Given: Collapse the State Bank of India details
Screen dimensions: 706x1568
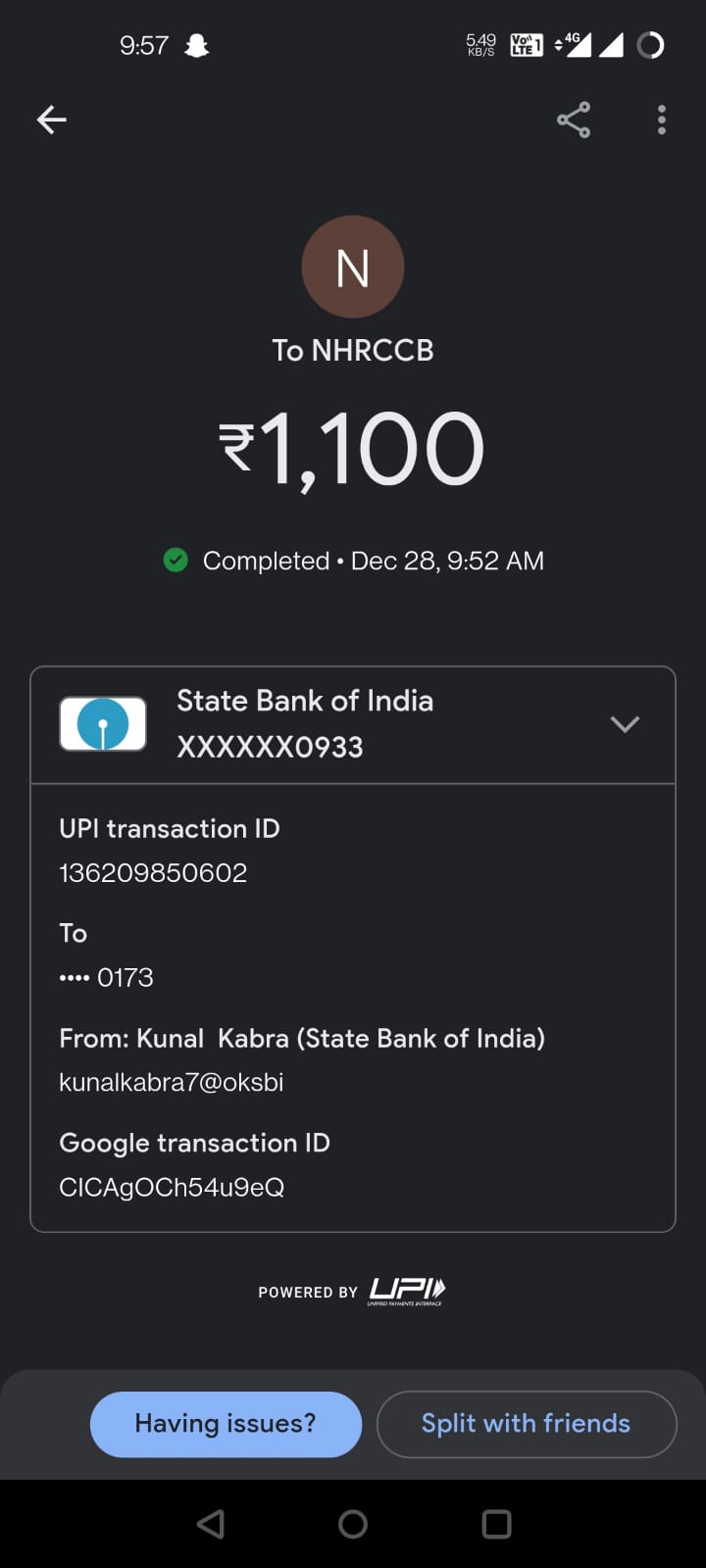Looking at the screenshot, I should click(625, 724).
